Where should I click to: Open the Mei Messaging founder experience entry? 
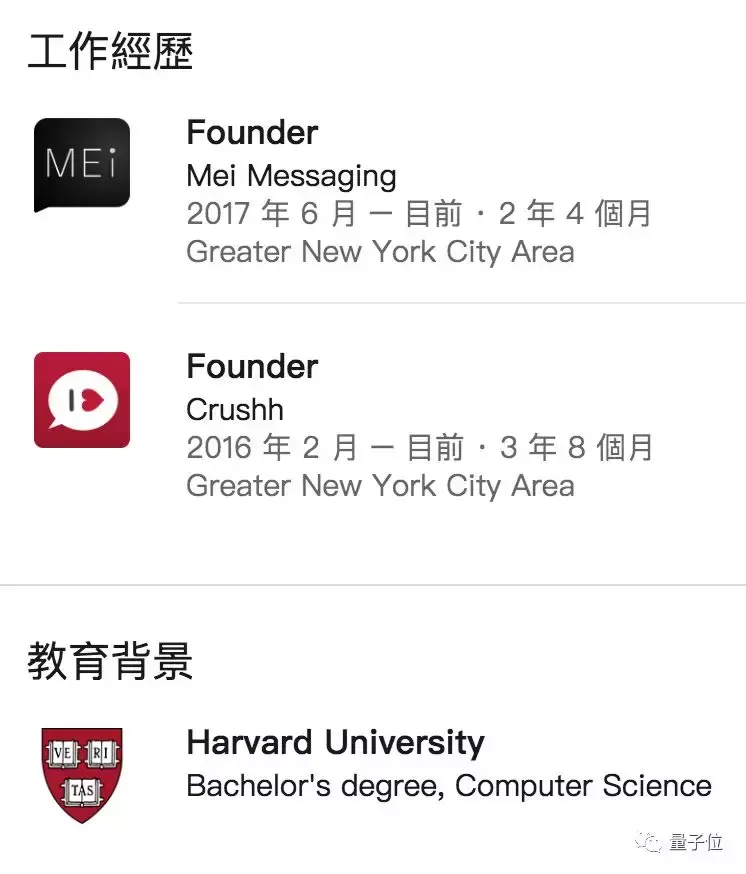(x=290, y=176)
